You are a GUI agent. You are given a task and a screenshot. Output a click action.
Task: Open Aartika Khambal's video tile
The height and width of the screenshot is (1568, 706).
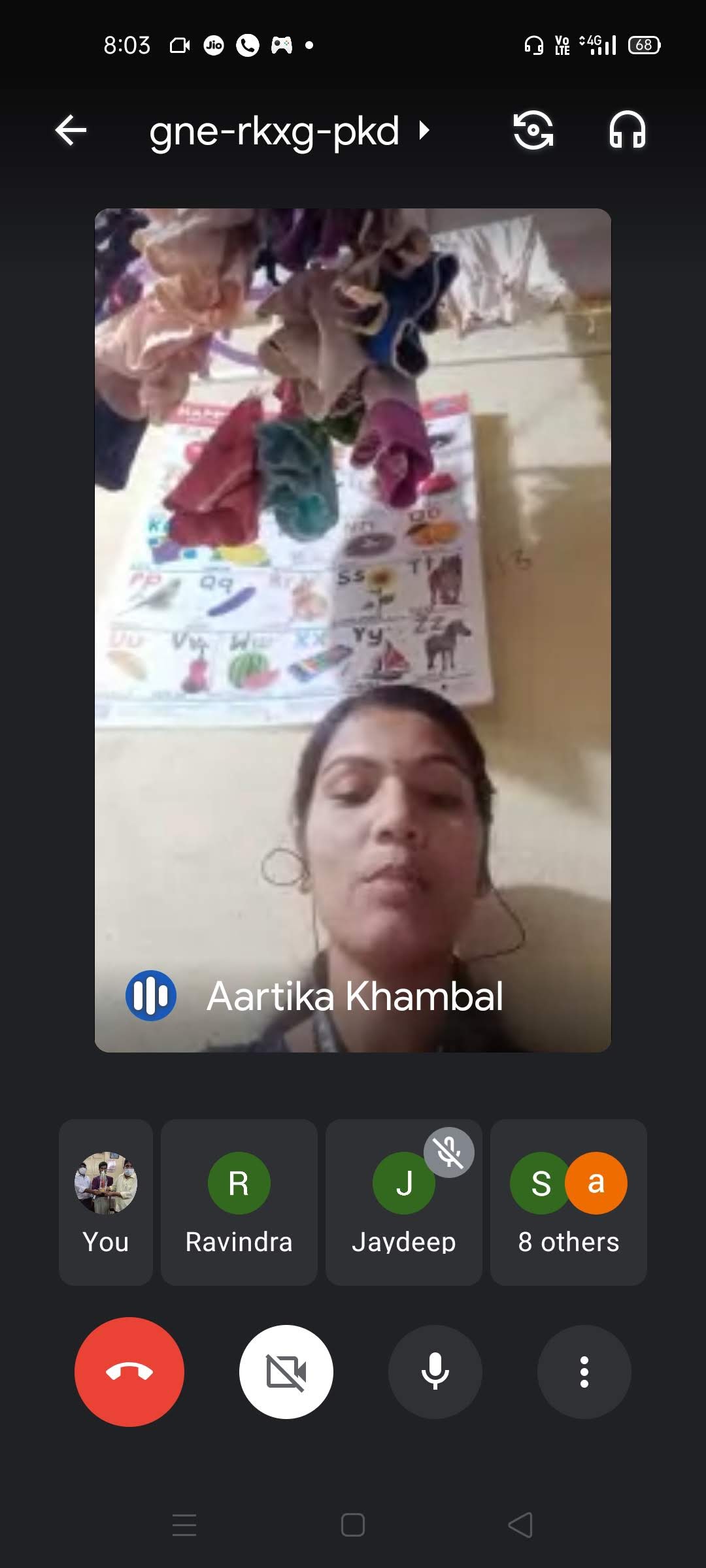click(x=353, y=630)
